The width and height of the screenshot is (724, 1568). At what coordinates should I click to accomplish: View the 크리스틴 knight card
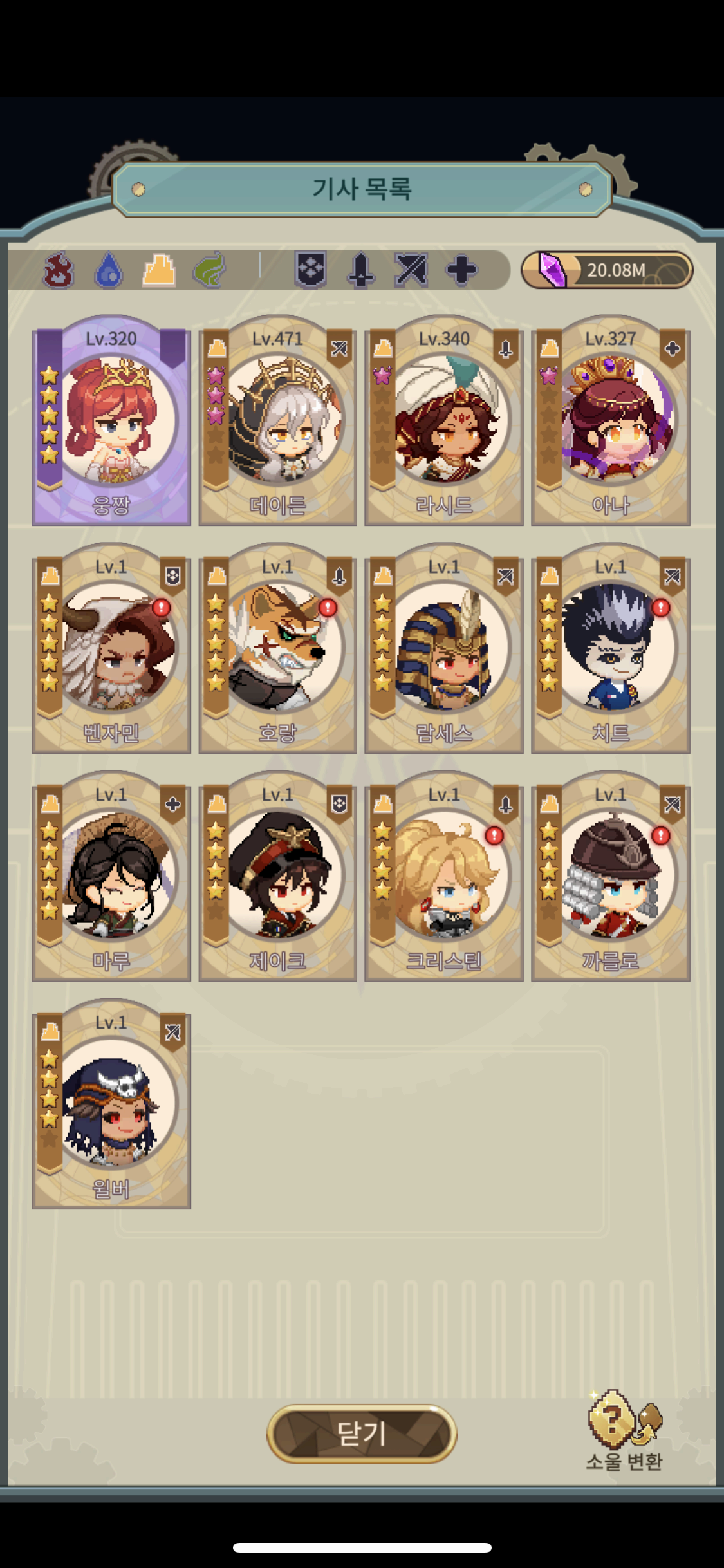coord(444,878)
